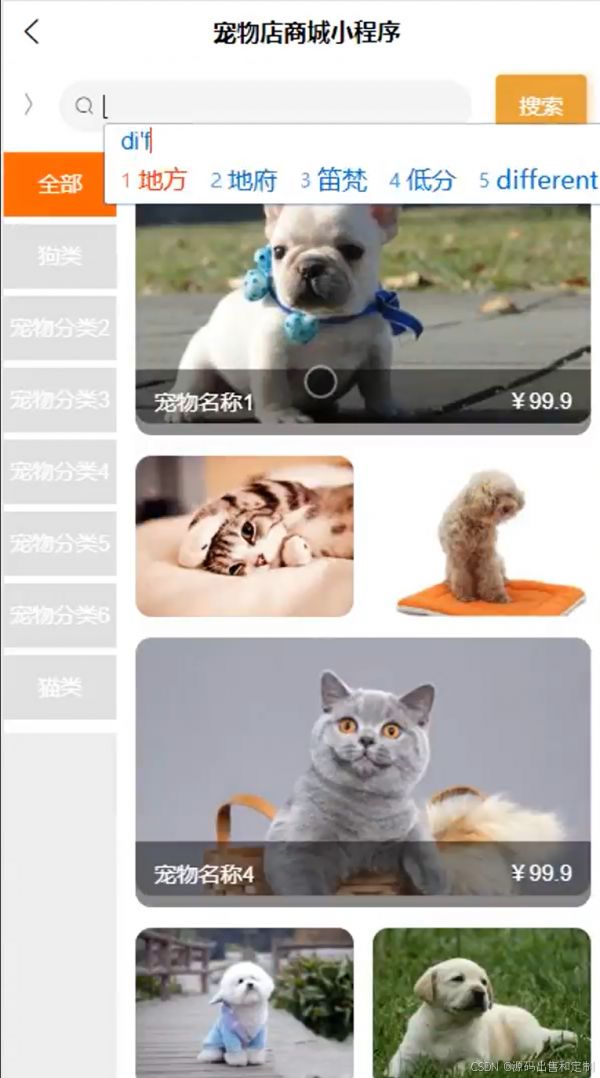The width and height of the screenshot is (600, 1078).
Task: Open the 宠物分类2 category
Action: click(59, 328)
